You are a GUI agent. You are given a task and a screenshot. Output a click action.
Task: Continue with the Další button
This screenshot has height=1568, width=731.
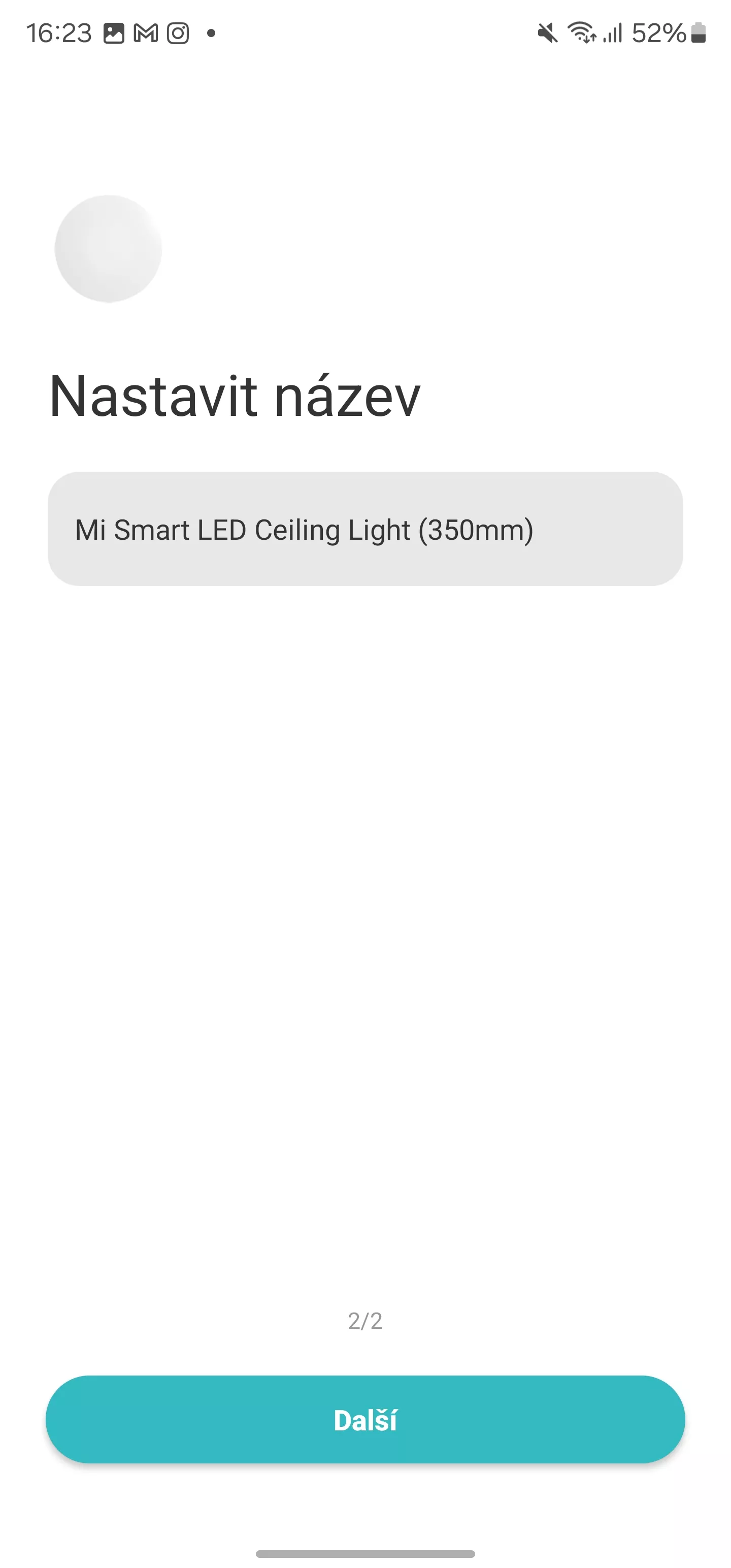(x=365, y=1420)
